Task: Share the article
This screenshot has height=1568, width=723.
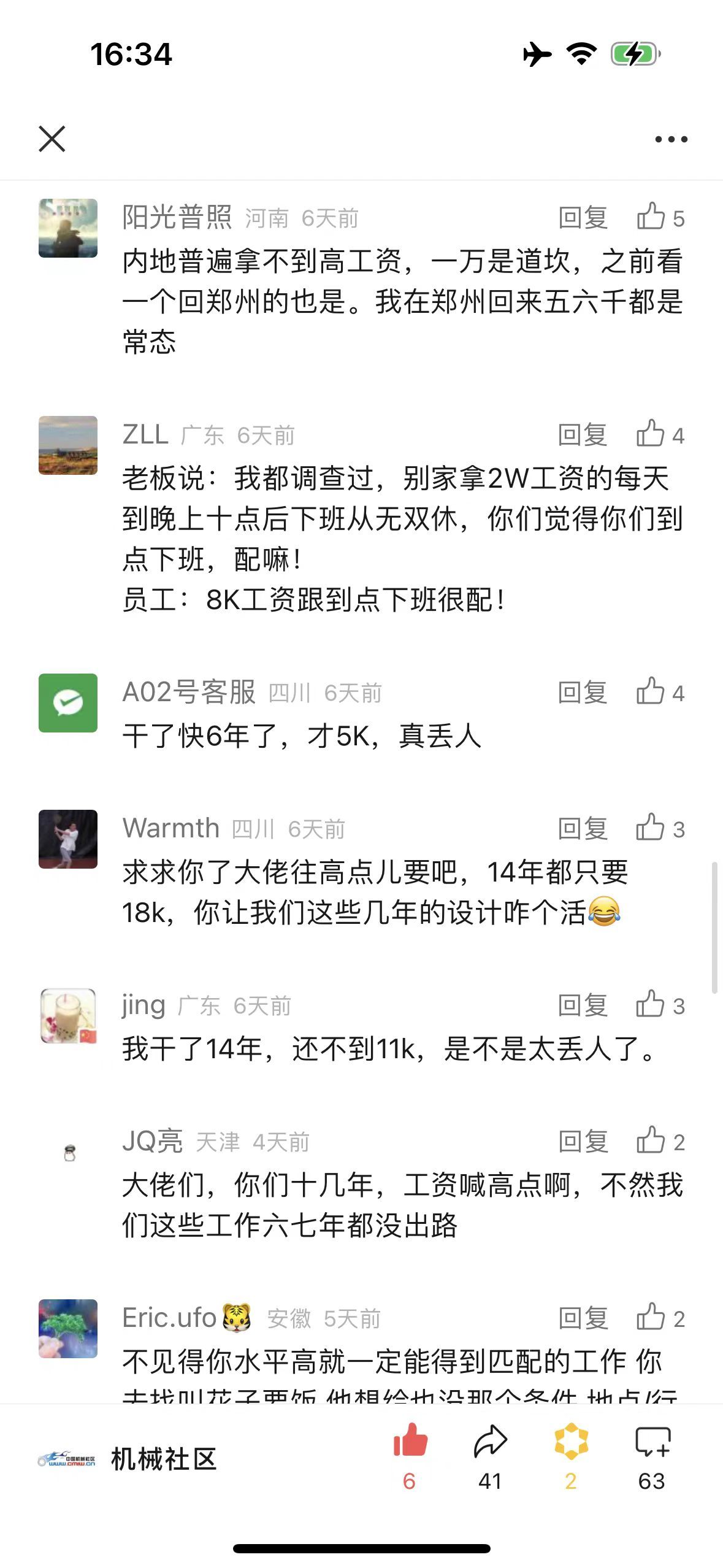Action: (x=490, y=1442)
